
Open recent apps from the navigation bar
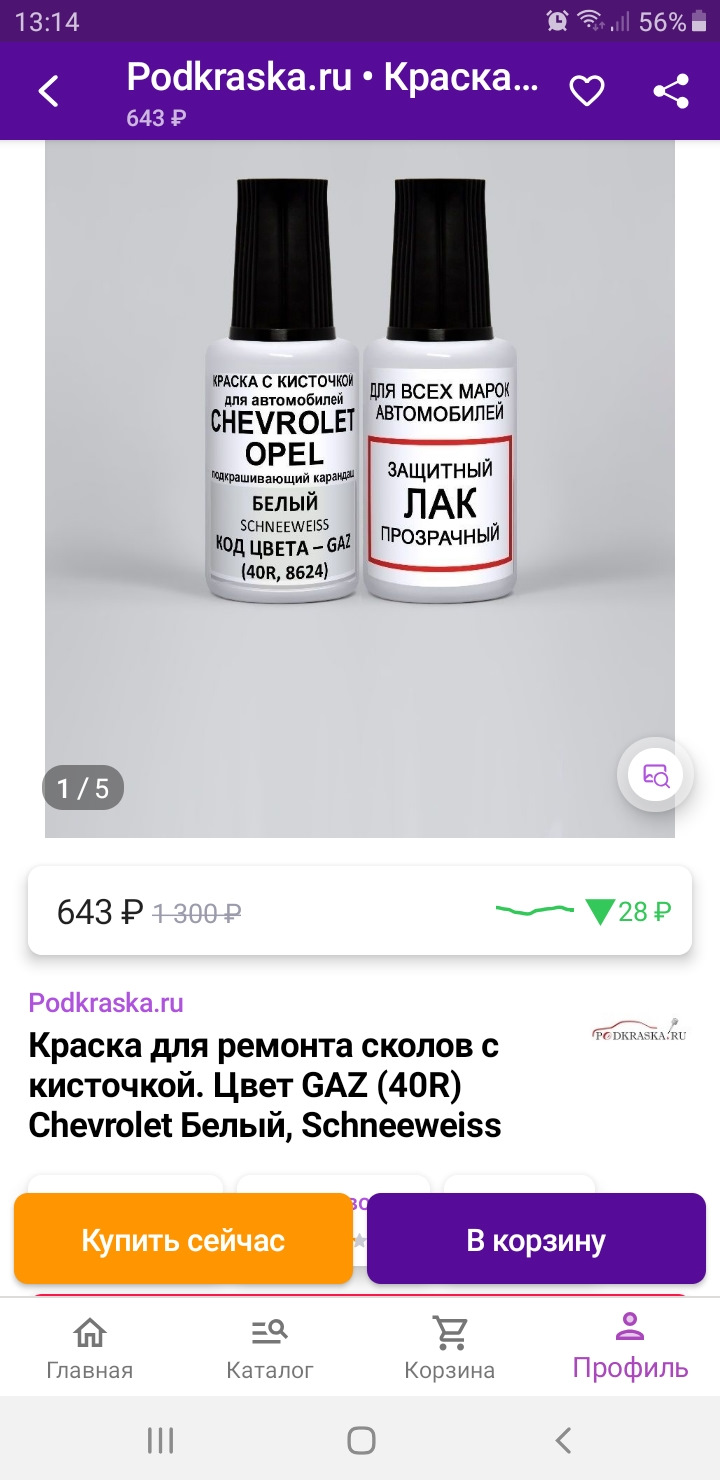(x=160, y=1440)
